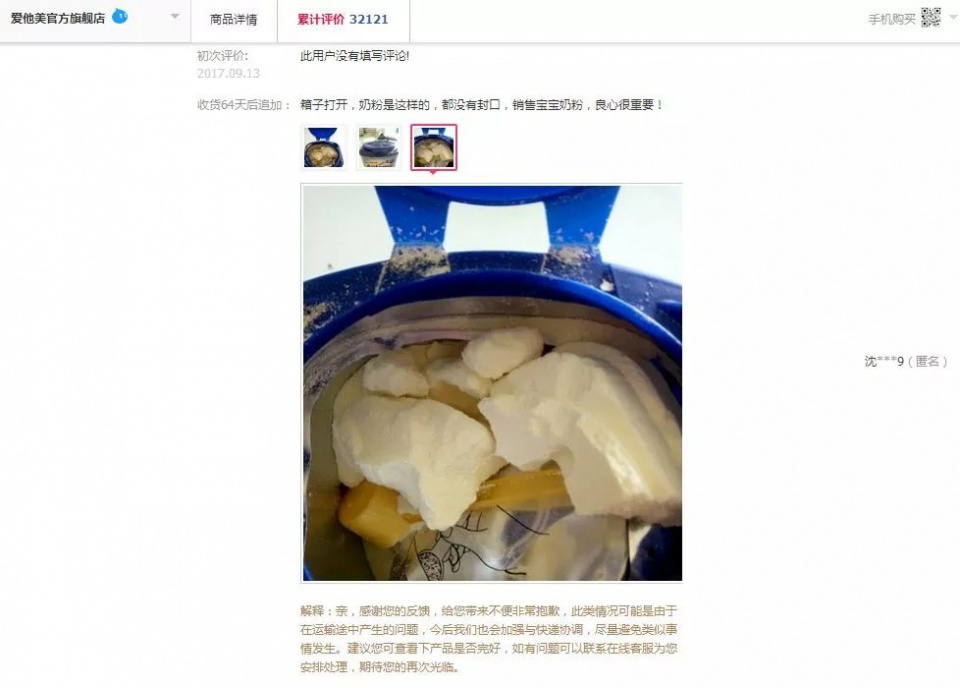The width and height of the screenshot is (960, 688).
Task: Select the third highlighted review photo thumbnail
Action: coord(433,148)
